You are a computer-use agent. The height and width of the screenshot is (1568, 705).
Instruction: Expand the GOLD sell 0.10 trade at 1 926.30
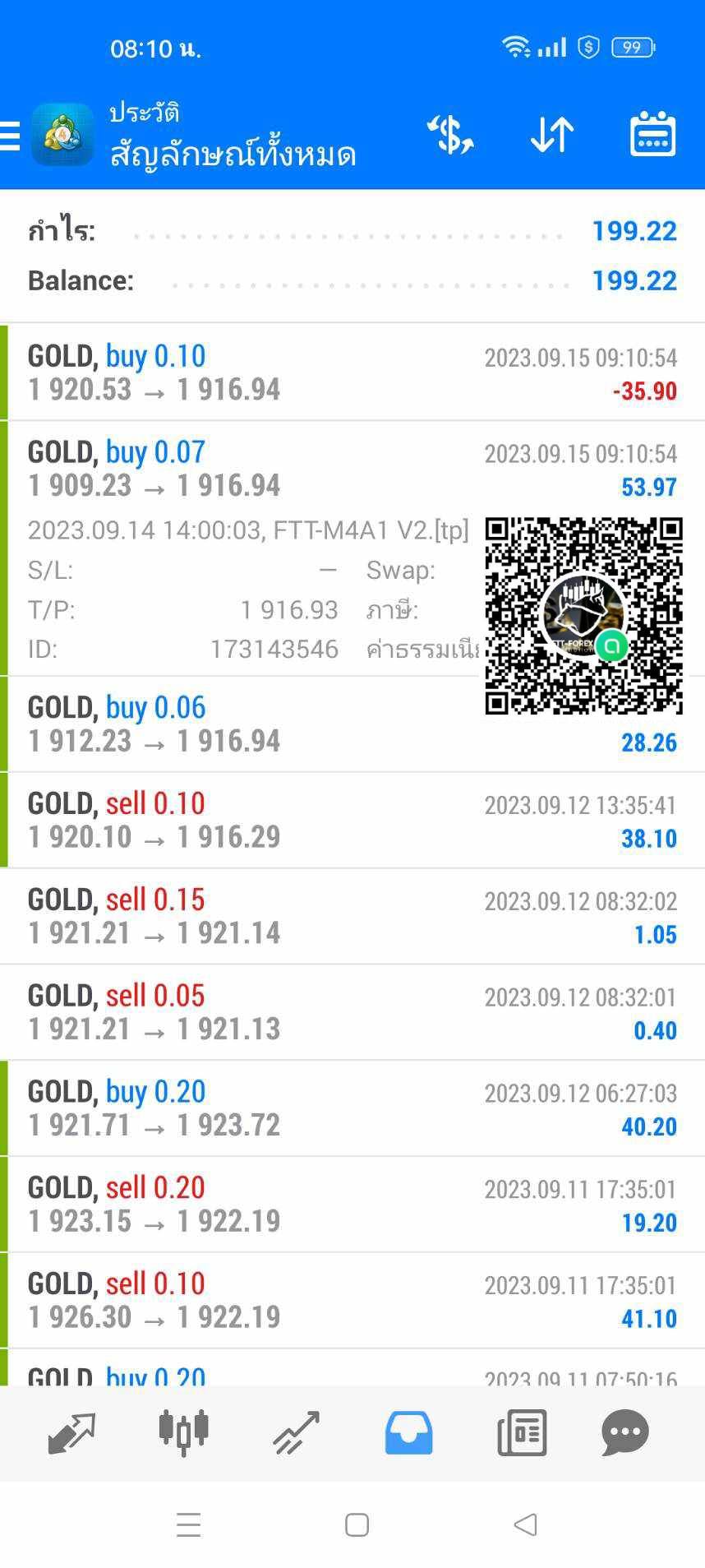click(x=352, y=1301)
